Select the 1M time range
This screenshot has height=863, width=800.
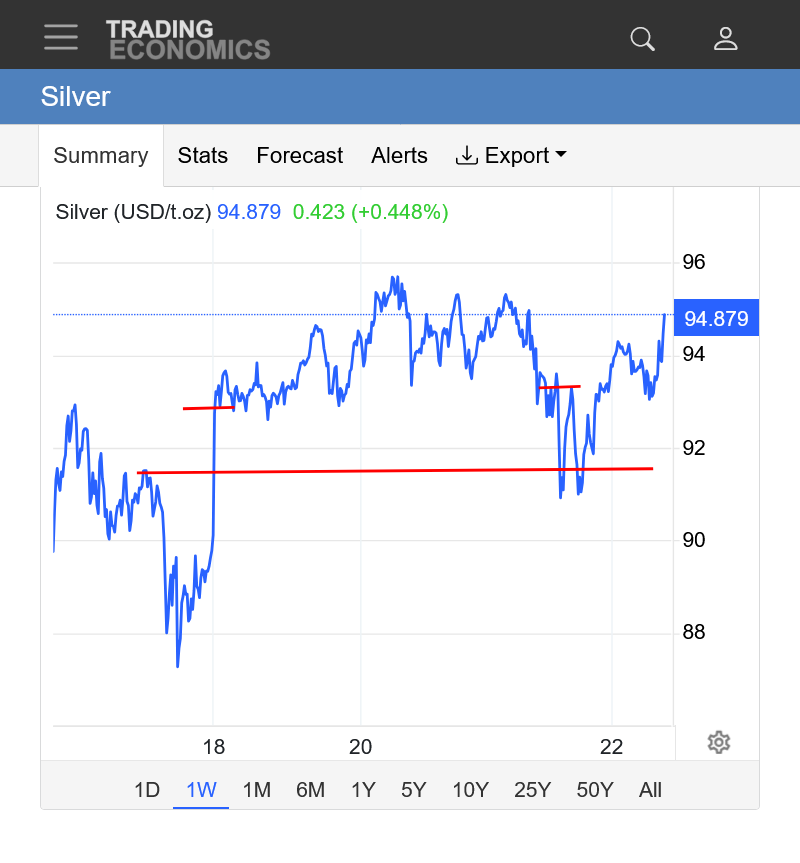[x=257, y=790]
